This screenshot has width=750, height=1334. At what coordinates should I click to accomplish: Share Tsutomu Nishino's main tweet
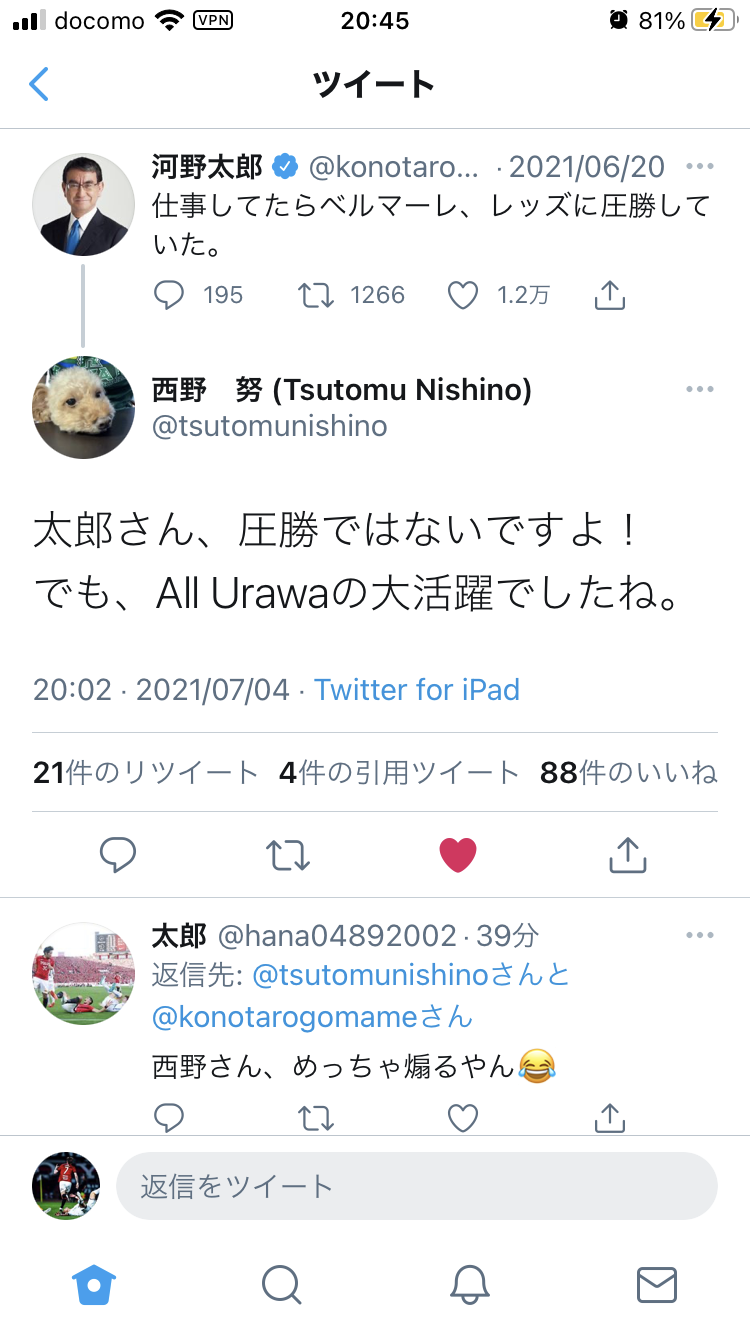click(x=628, y=855)
